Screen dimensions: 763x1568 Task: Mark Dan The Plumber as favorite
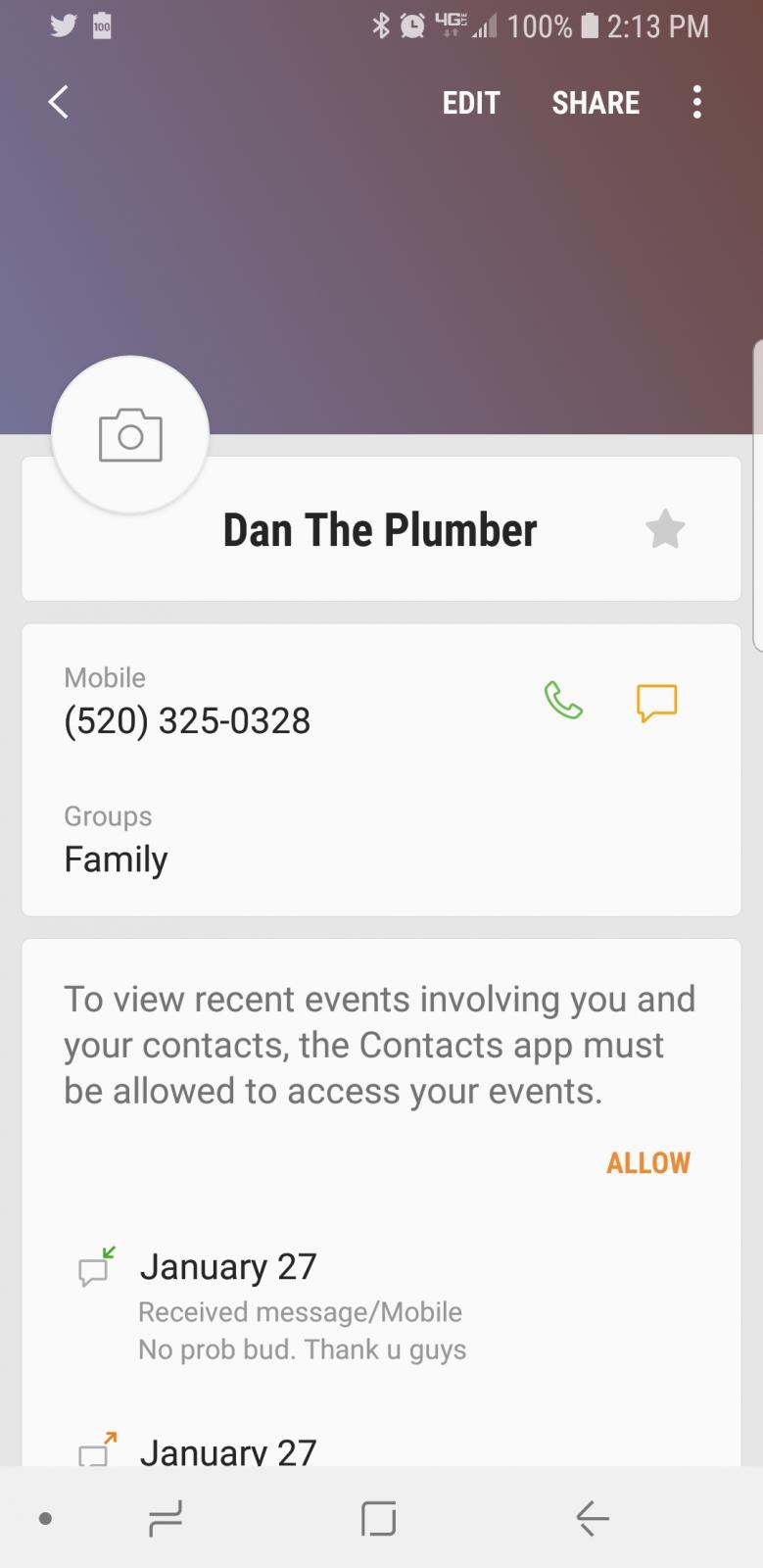[x=665, y=529]
